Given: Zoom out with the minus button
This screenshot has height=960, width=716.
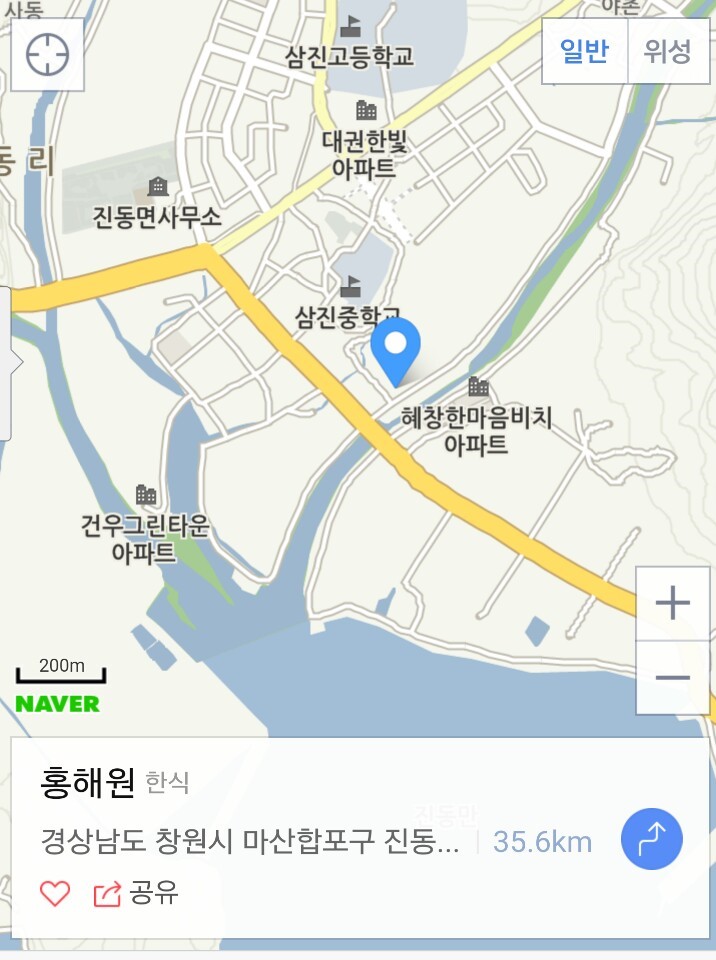Looking at the screenshot, I should tap(672, 678).
